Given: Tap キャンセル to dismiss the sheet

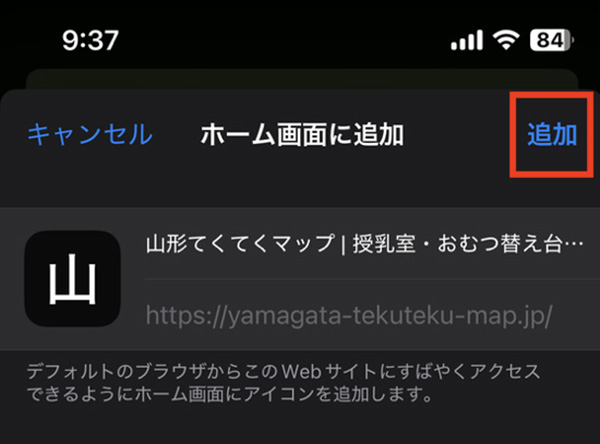Looking at the screenshot, I should pyautogui.click(x=89, y=134).
